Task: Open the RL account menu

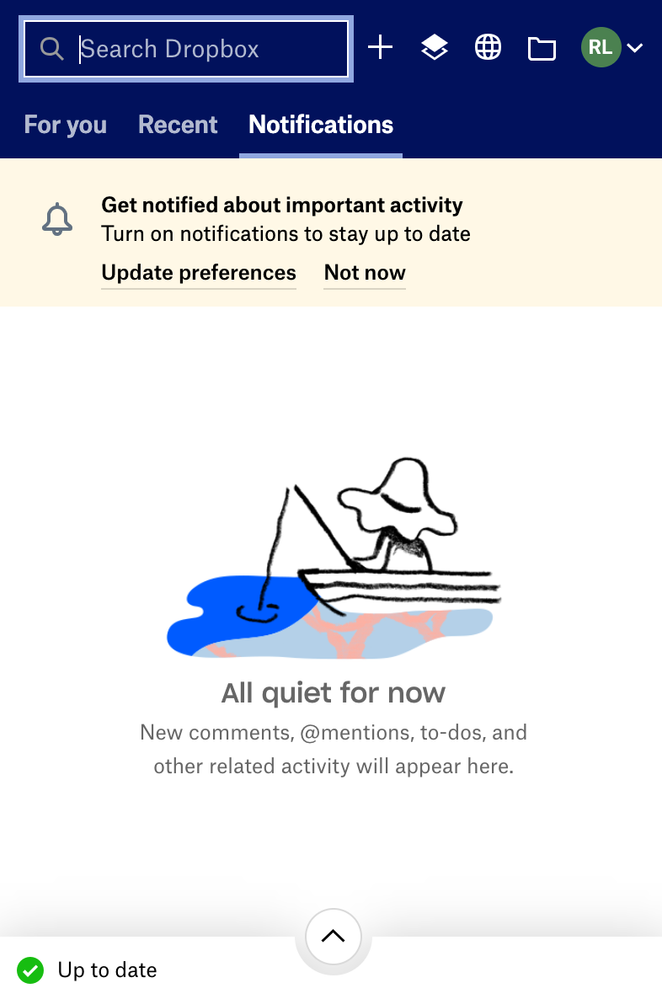Action: (611, 47)
